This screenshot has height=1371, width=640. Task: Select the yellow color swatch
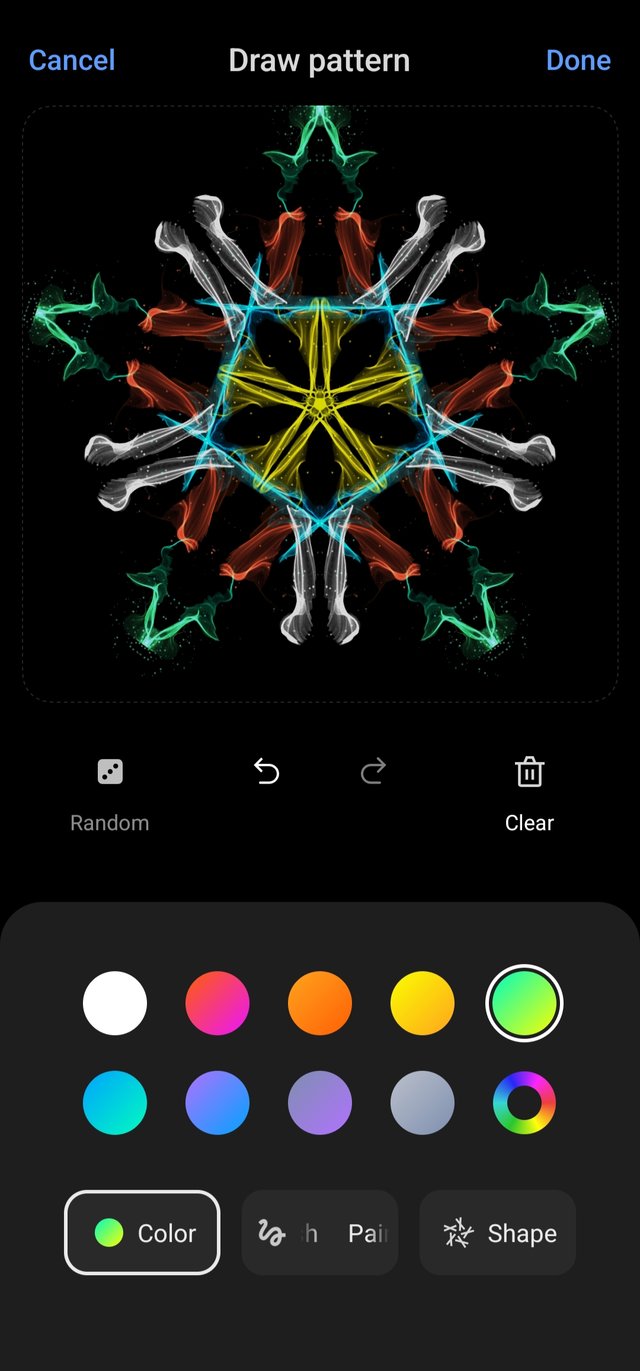(422, 1003)
